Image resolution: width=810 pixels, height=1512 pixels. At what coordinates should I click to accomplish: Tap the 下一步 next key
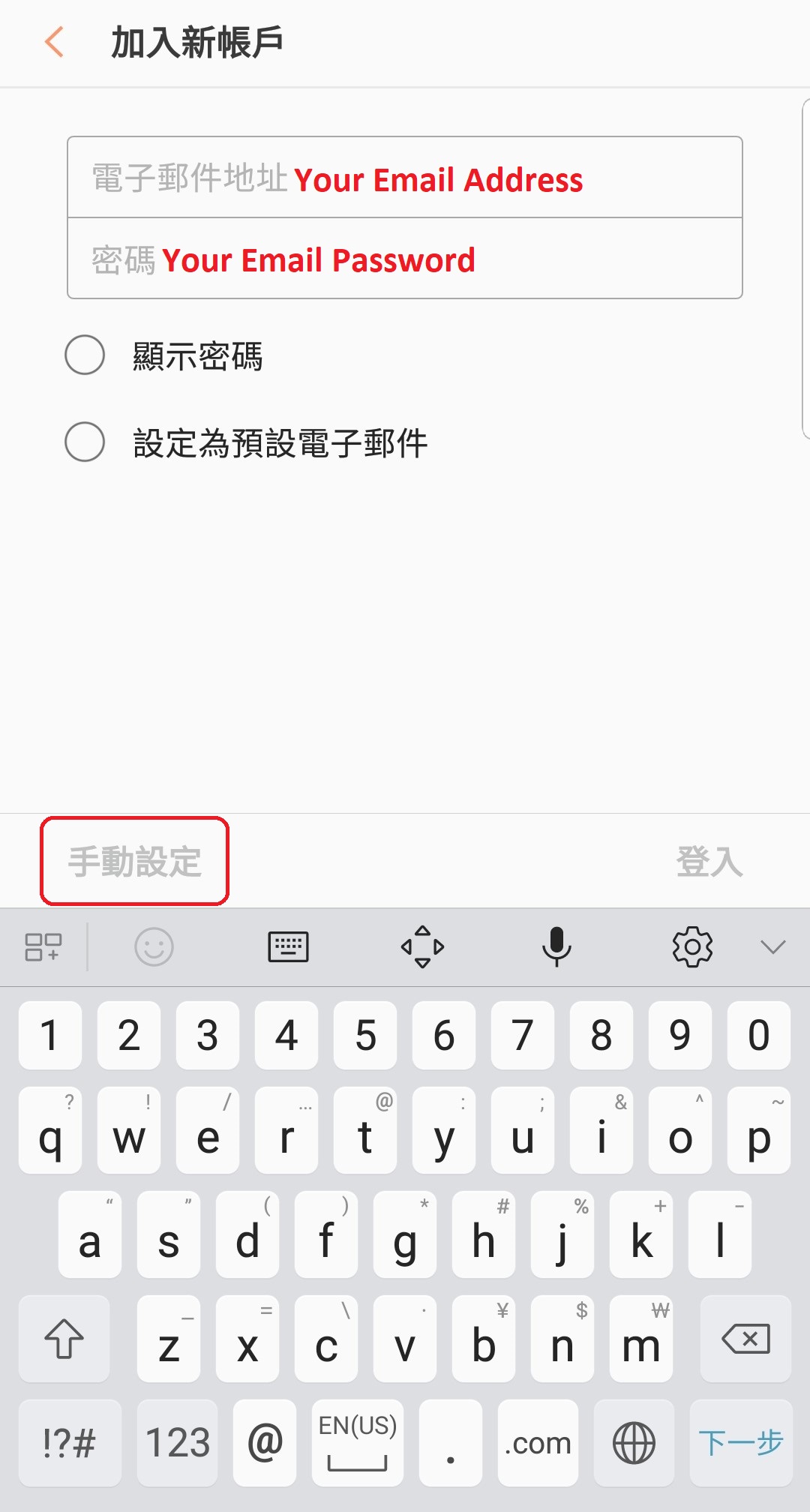coord(740,1442)
